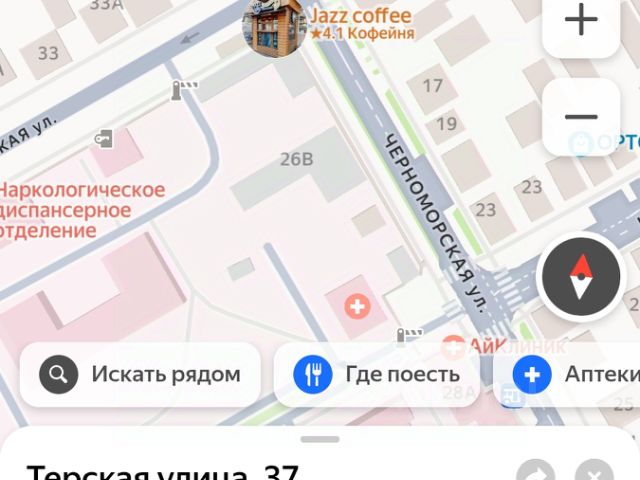Open the Jazz coffee place marker
Image resolution: width=640 pixels, height=480 pixels.
click(275, 25)
